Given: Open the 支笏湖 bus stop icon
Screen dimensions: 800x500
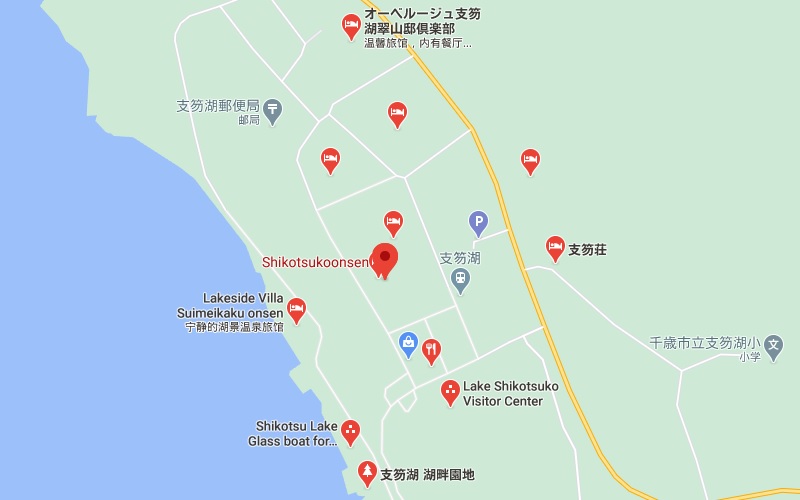Looking at the screenshot, I should tap(460, 279).
